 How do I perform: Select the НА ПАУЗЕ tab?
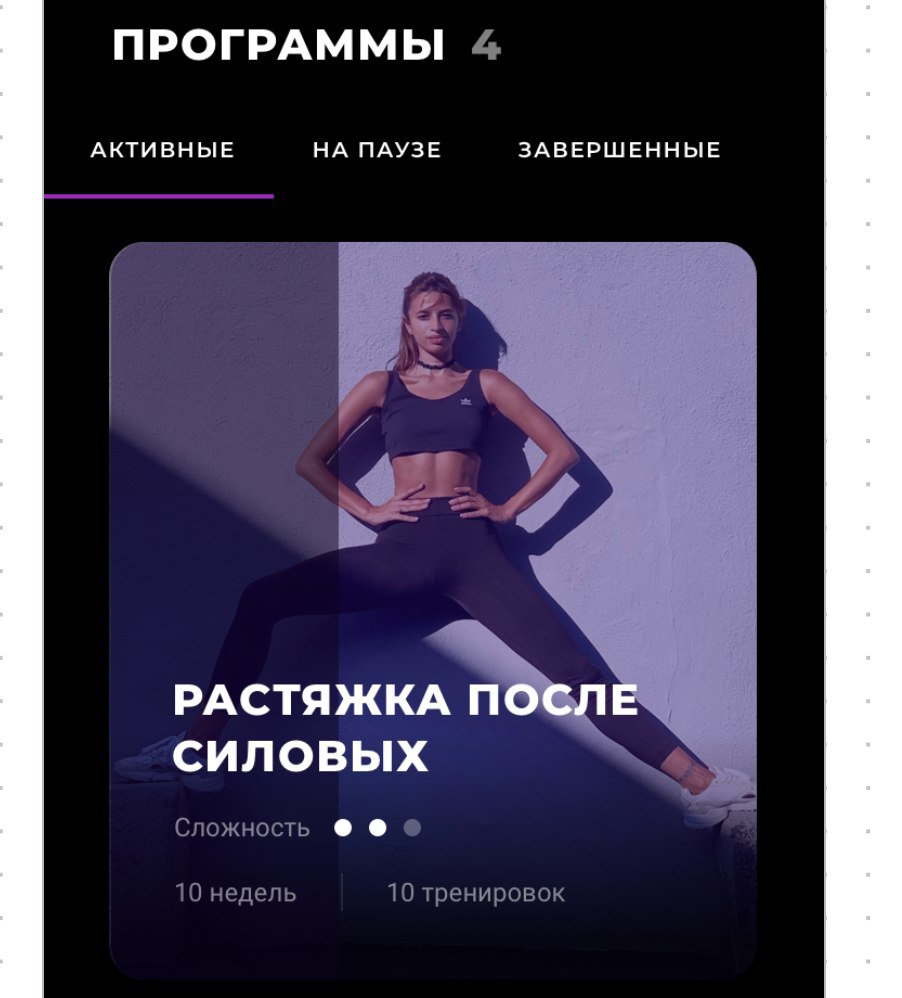coord(376,151)
